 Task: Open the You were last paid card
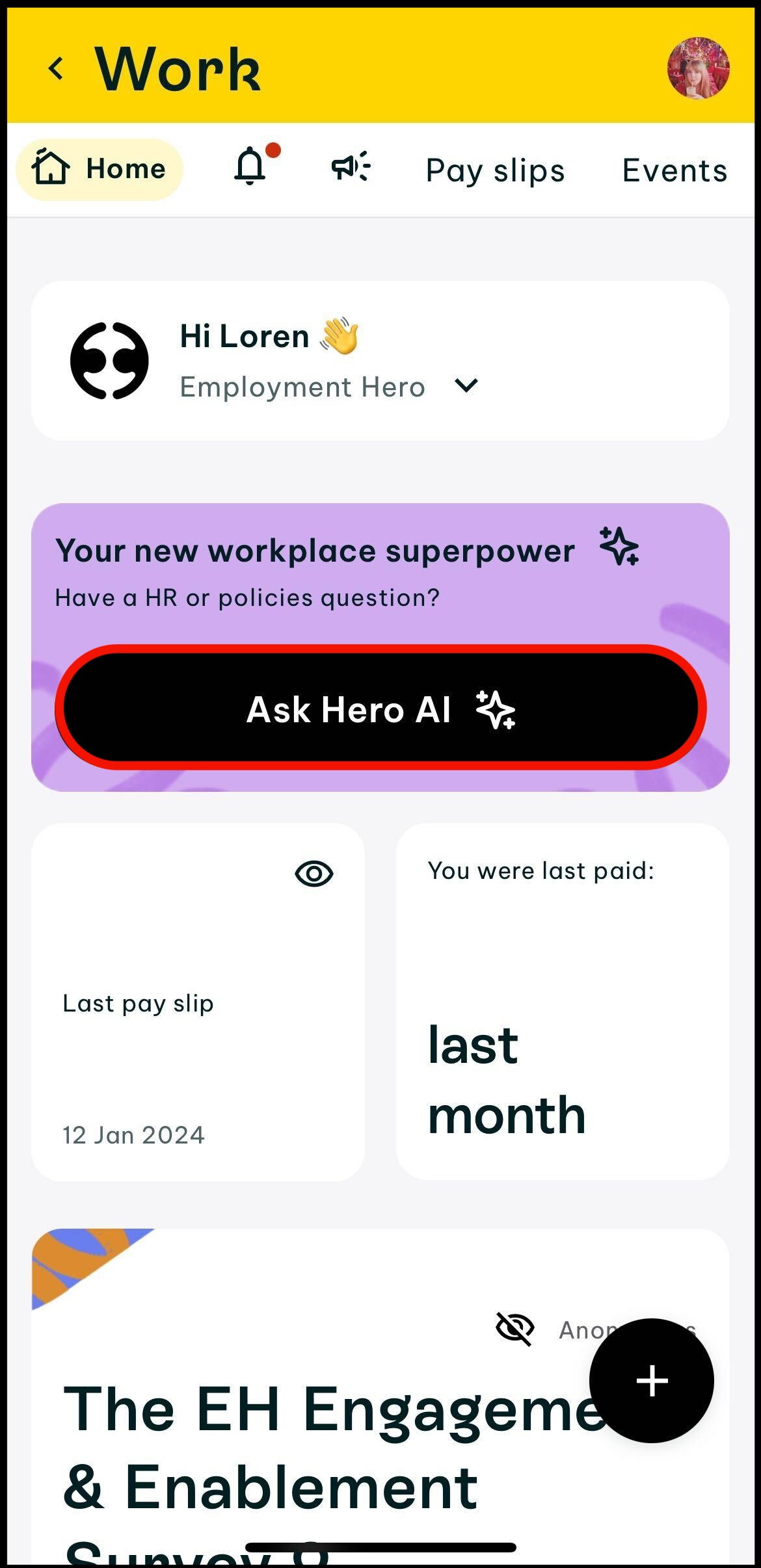pos(562,1001)
